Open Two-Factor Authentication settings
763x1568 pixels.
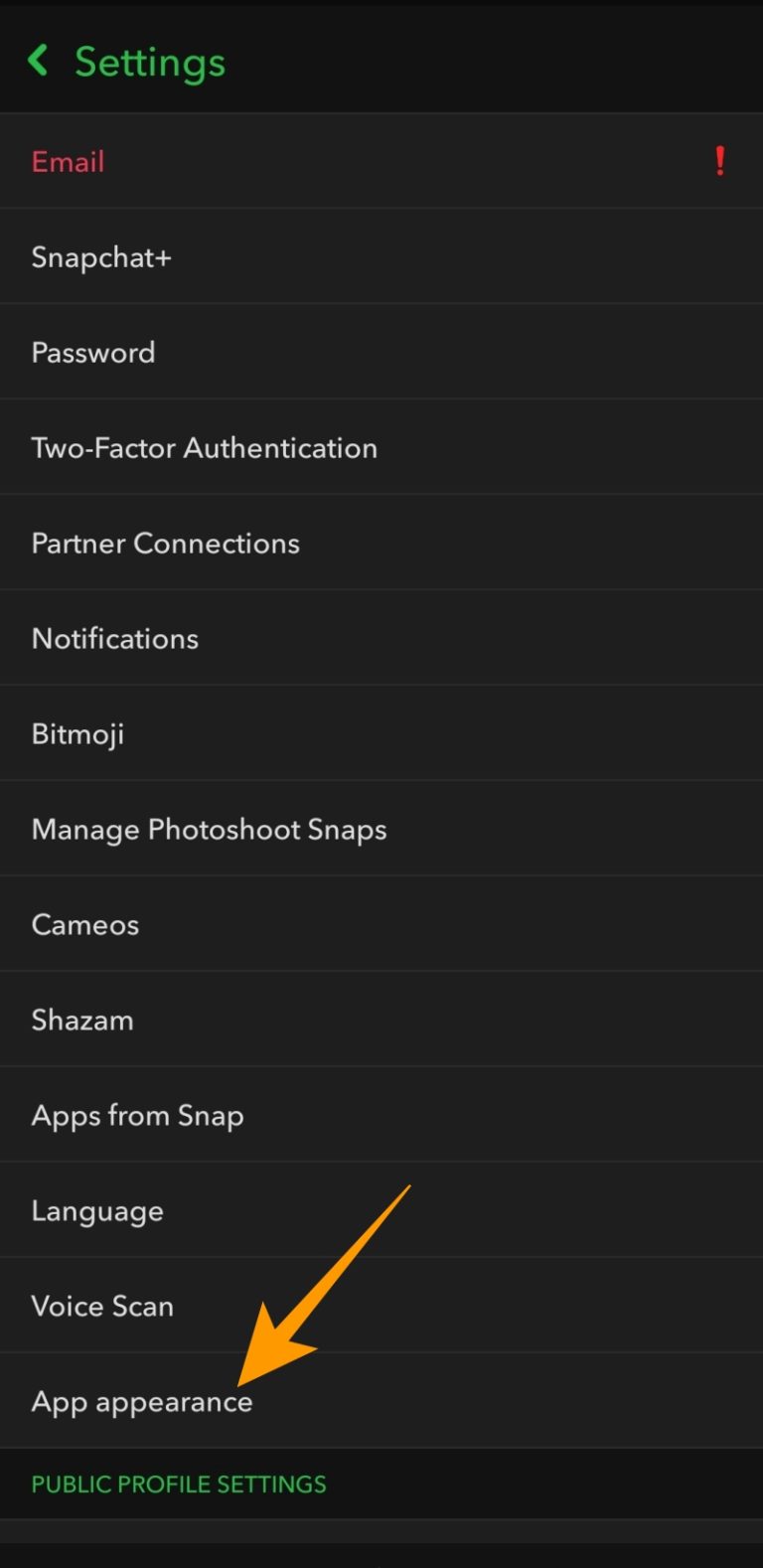[x=204, y=447]
